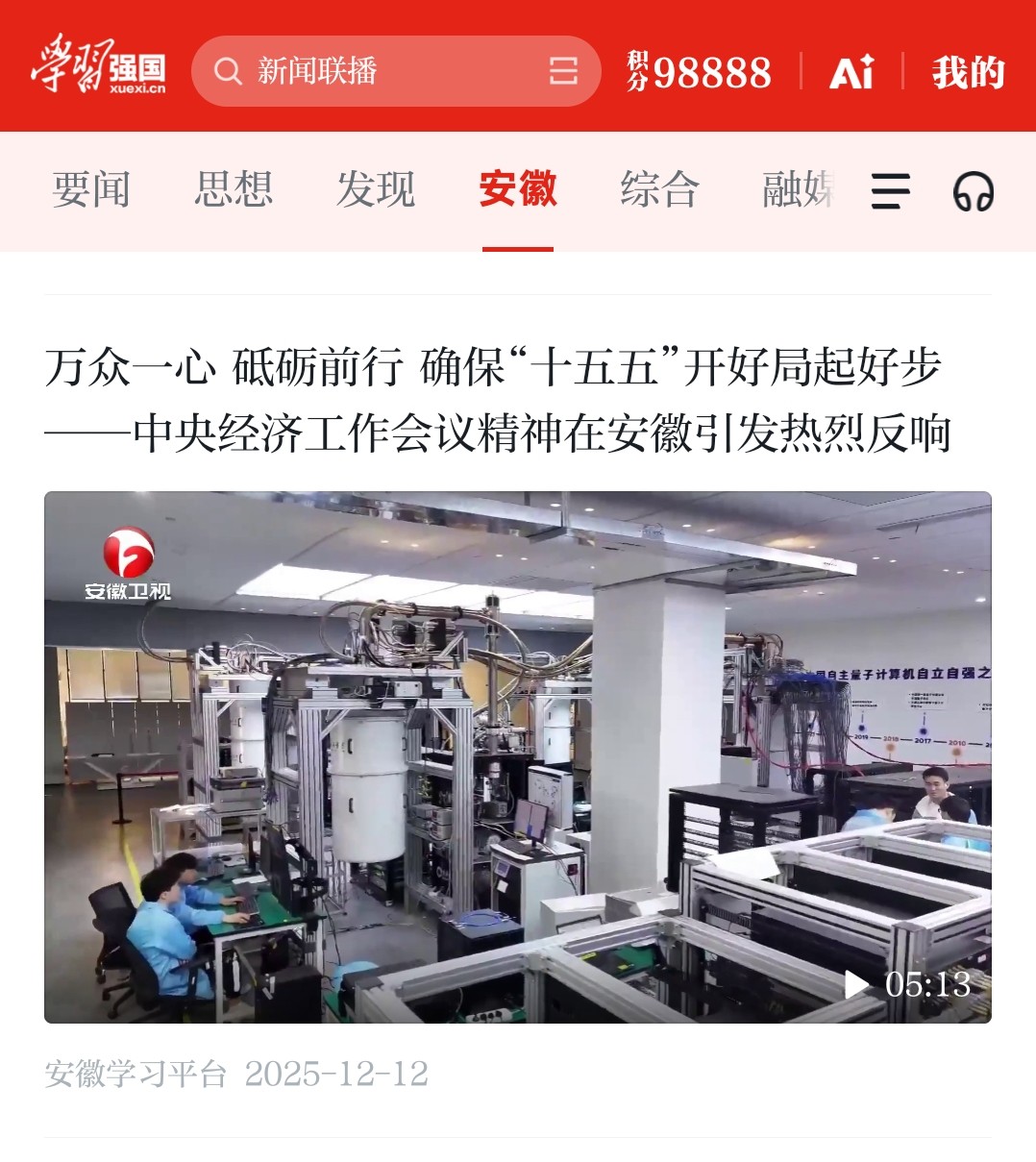Tap the scan icon in search bar
The height and width of the screenshot is (1162, 1036).
[563, 71]
